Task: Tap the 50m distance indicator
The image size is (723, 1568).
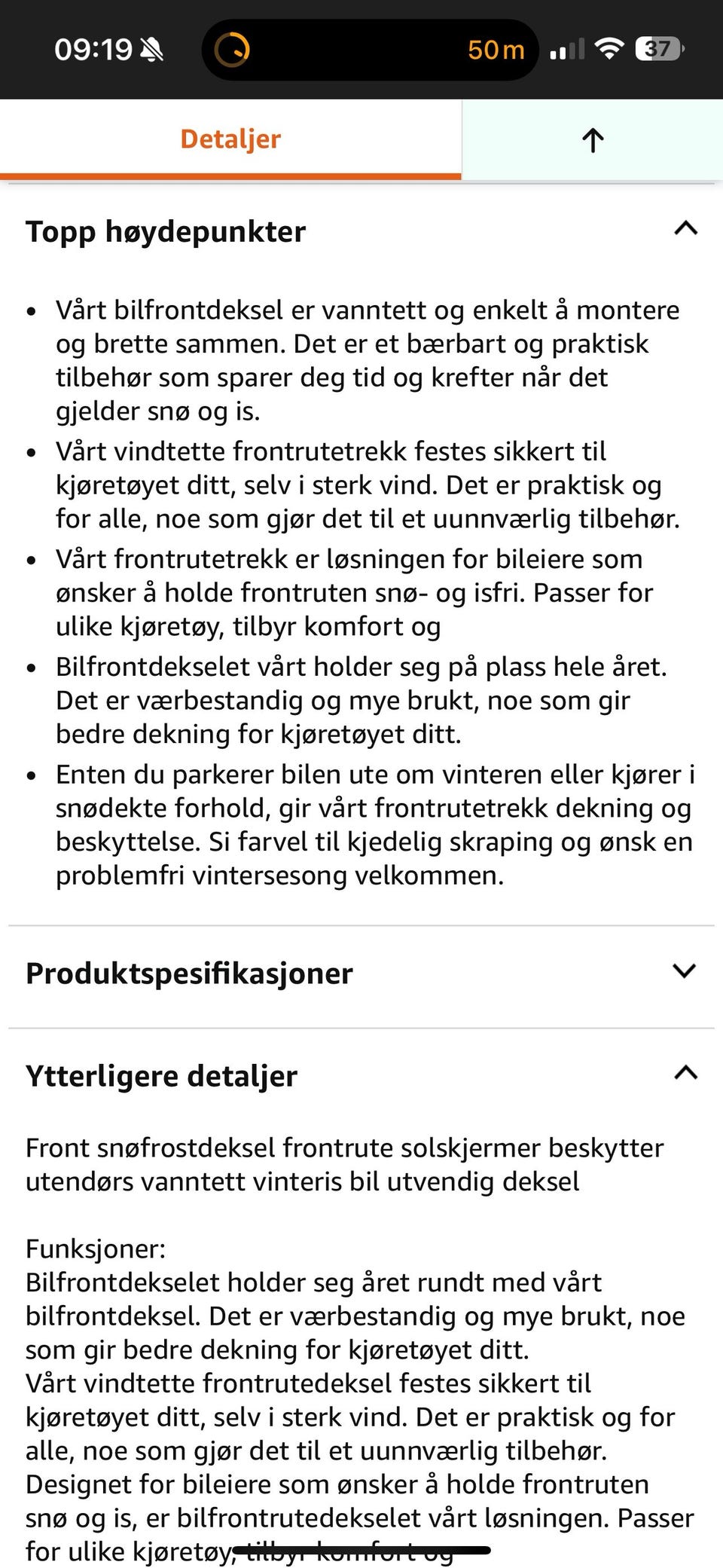Action: (495, 50)
